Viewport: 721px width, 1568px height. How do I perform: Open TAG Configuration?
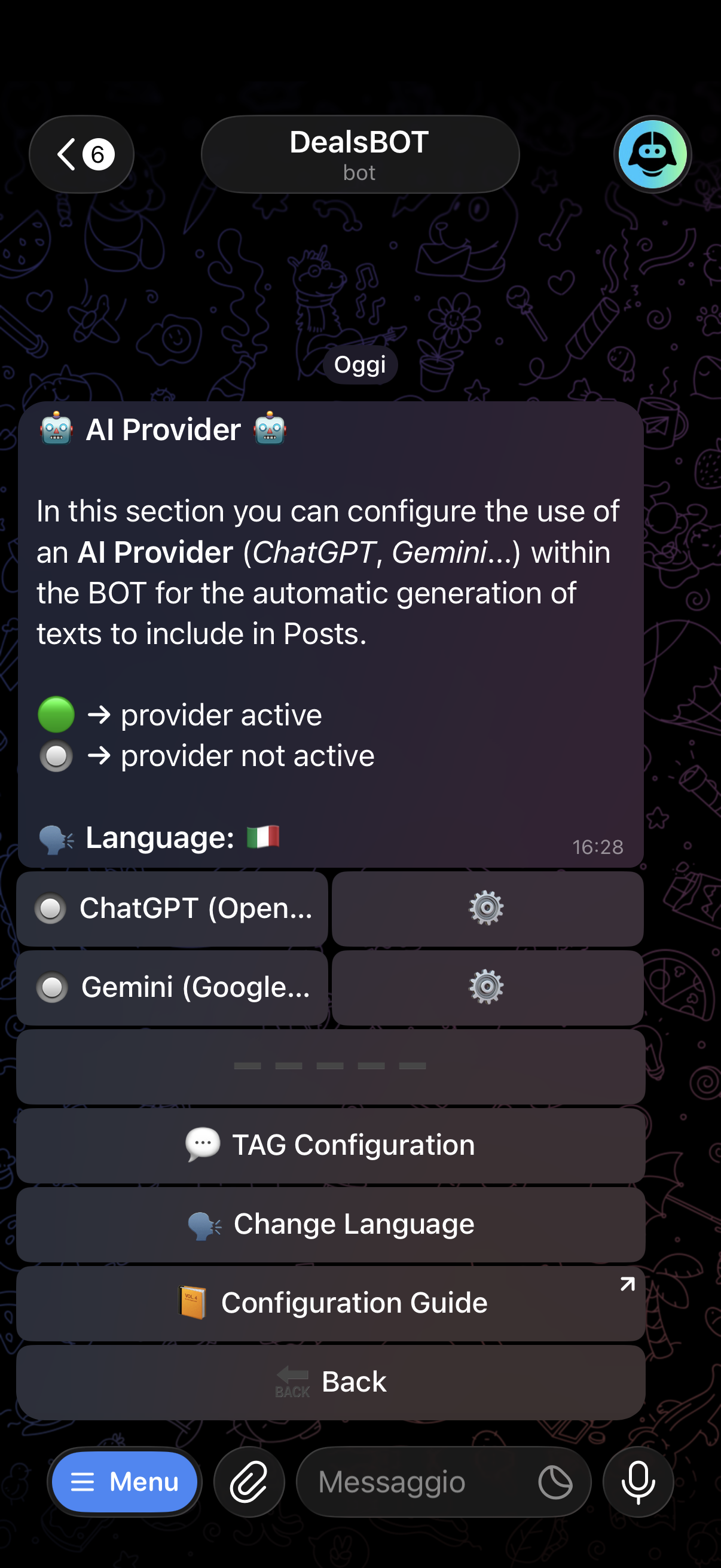[x=331, y=1145]
